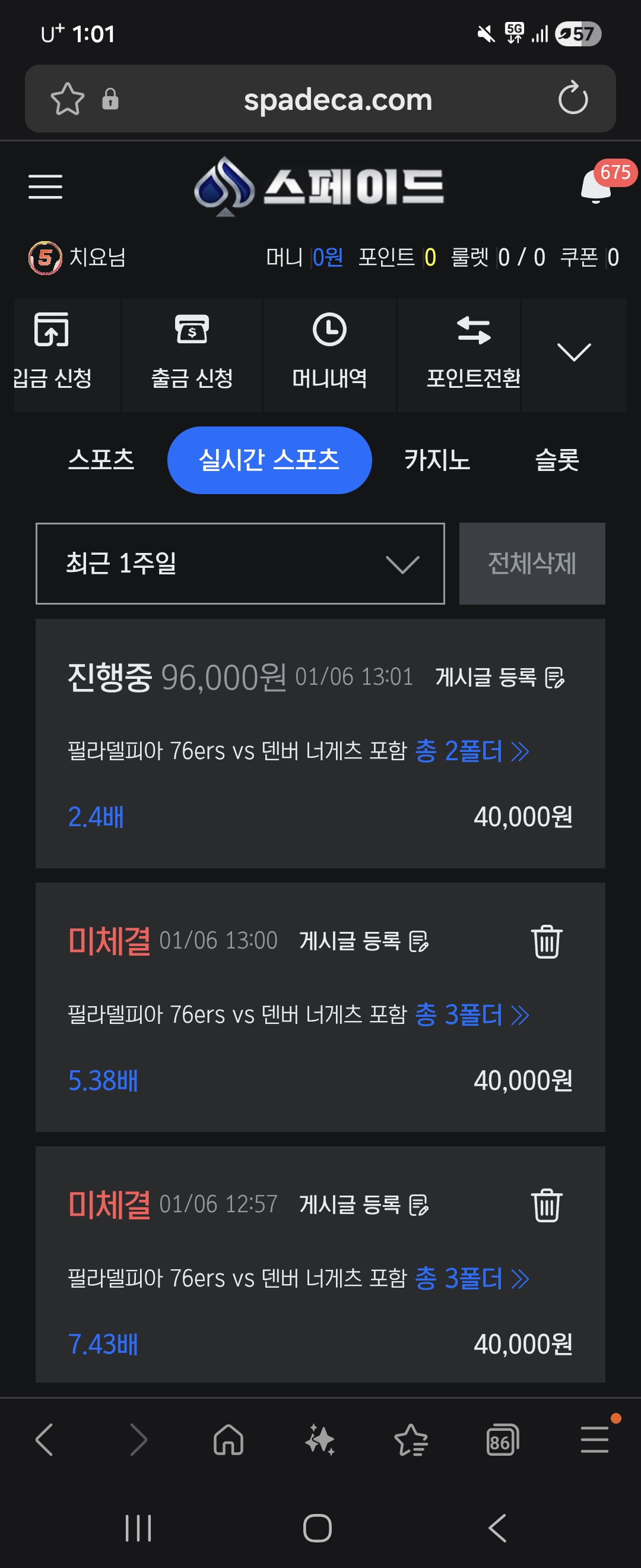
Task: Open 포인트전환 point conversion
Action: [473, 353]
